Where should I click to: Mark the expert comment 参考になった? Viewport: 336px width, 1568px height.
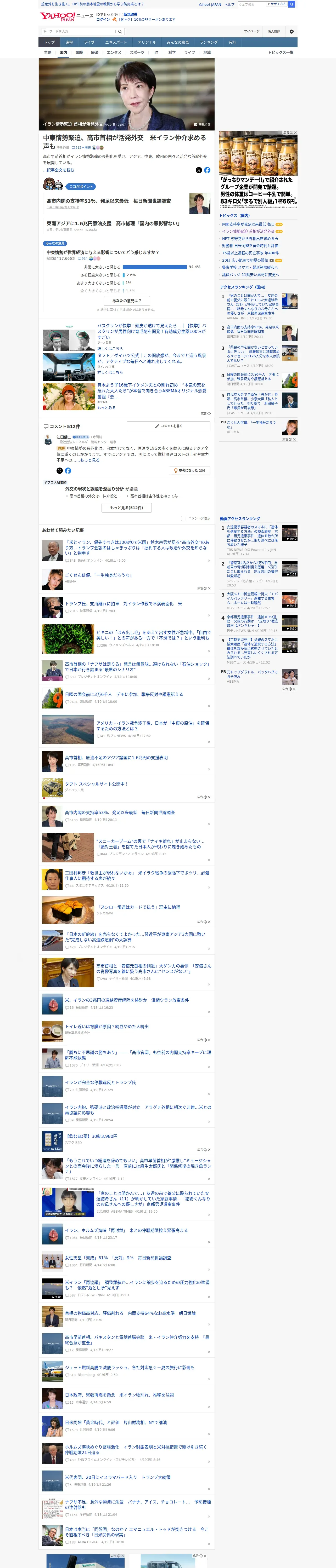point(190,470)
